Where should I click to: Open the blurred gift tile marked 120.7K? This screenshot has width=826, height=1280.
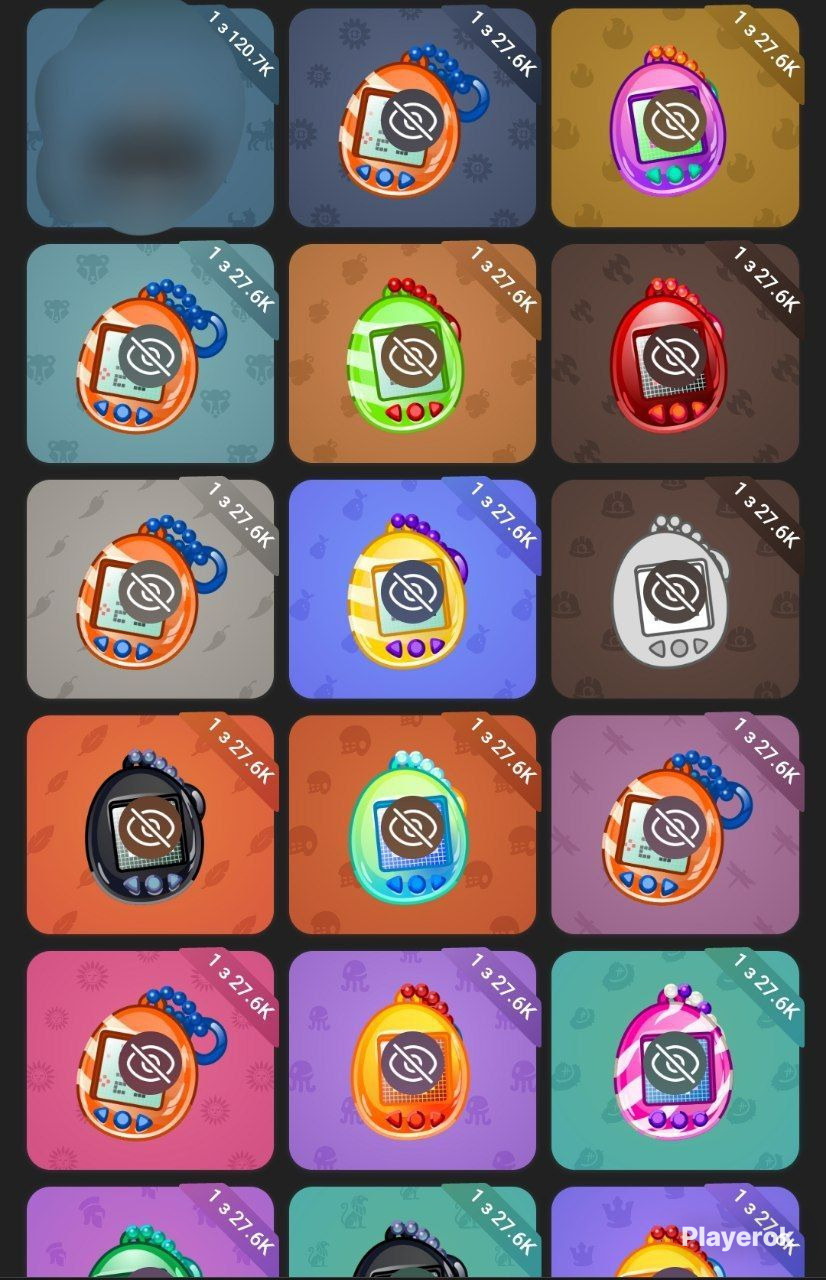[x=150, y=118]
